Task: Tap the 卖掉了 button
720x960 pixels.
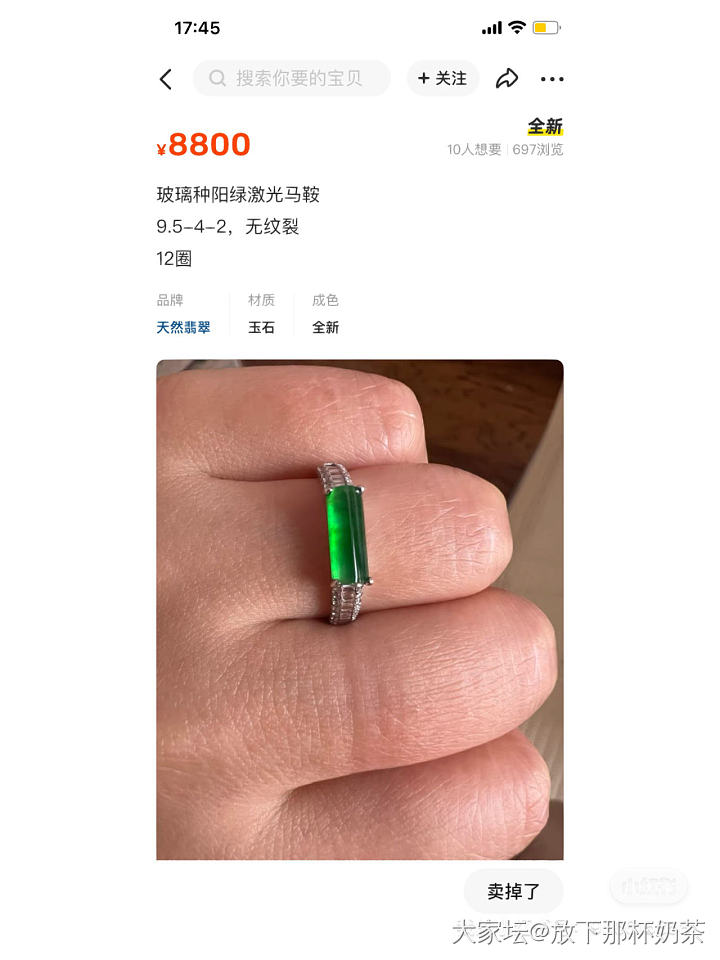Action: [513, 891]
